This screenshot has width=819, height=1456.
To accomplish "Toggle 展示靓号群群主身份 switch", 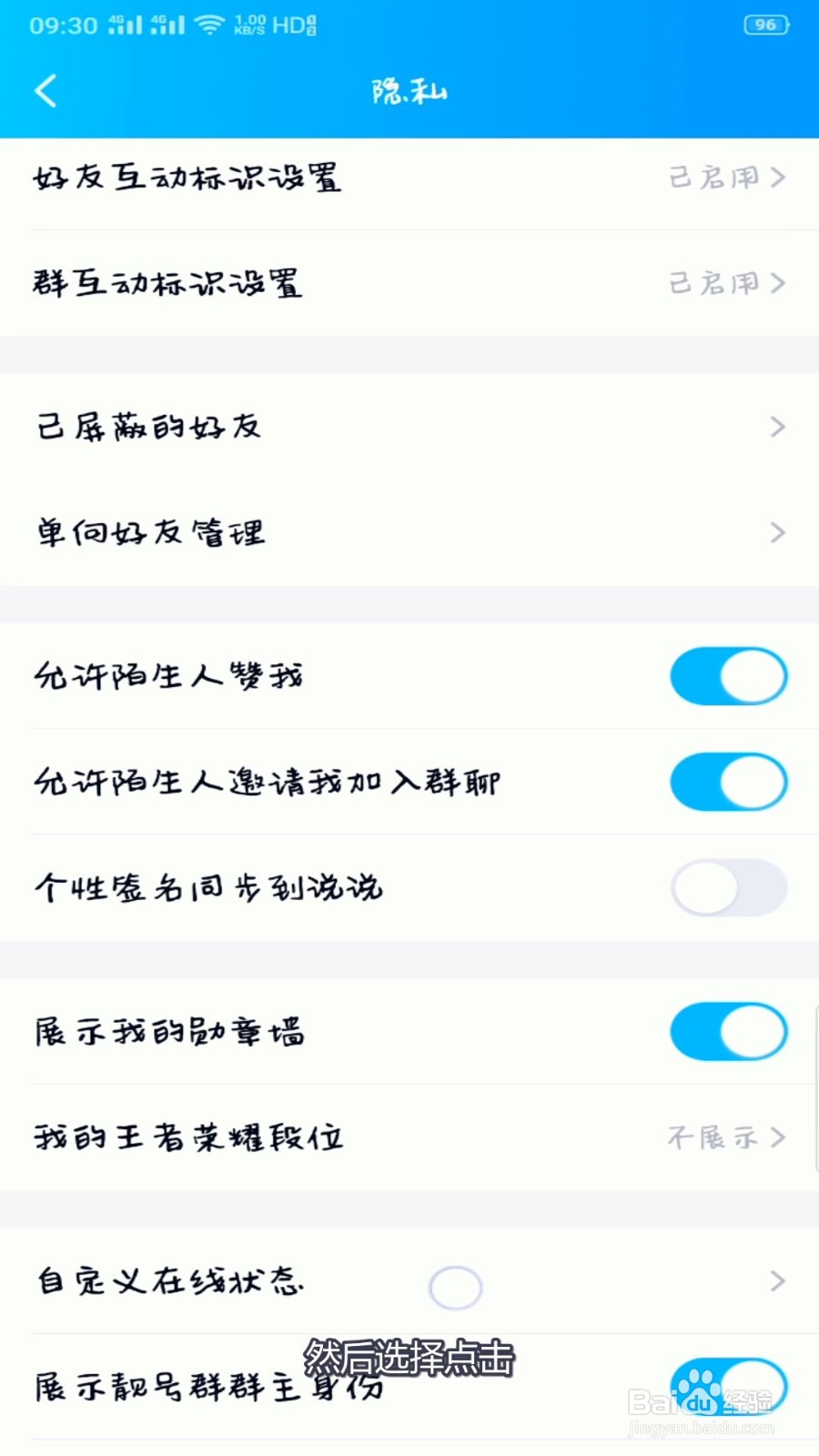I will [728, 1386].
